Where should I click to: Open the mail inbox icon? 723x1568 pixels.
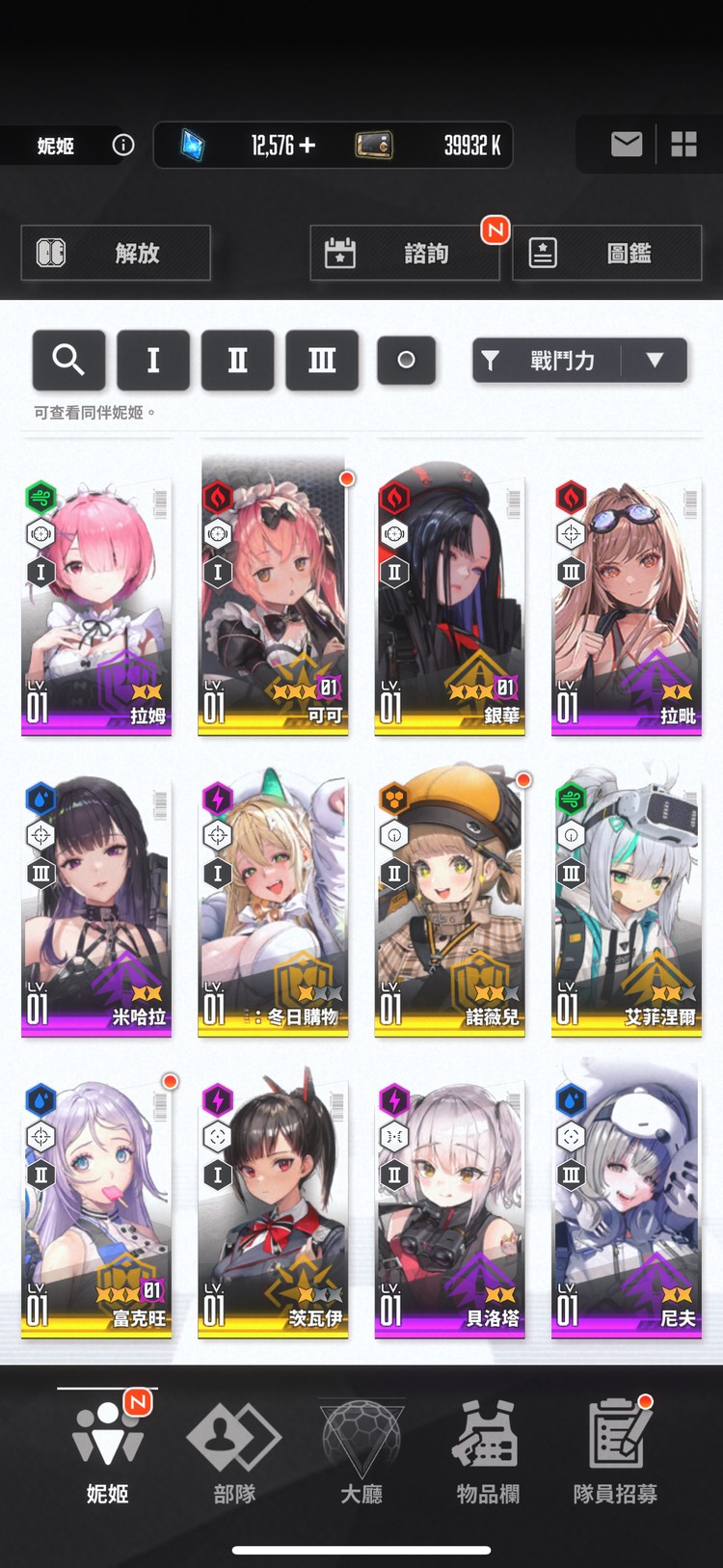click(x=627, y=145)
